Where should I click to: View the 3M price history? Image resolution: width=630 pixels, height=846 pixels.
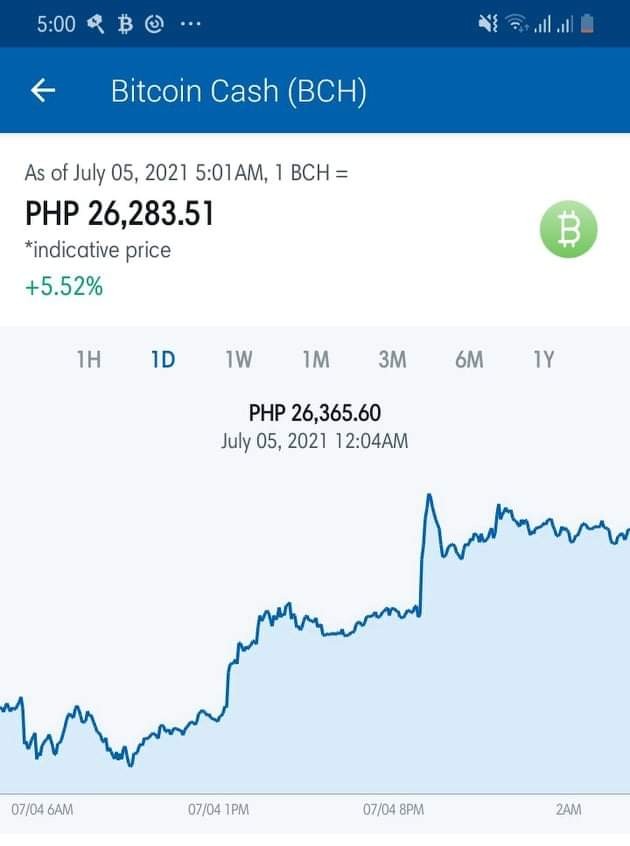click(x=392, y=359)
